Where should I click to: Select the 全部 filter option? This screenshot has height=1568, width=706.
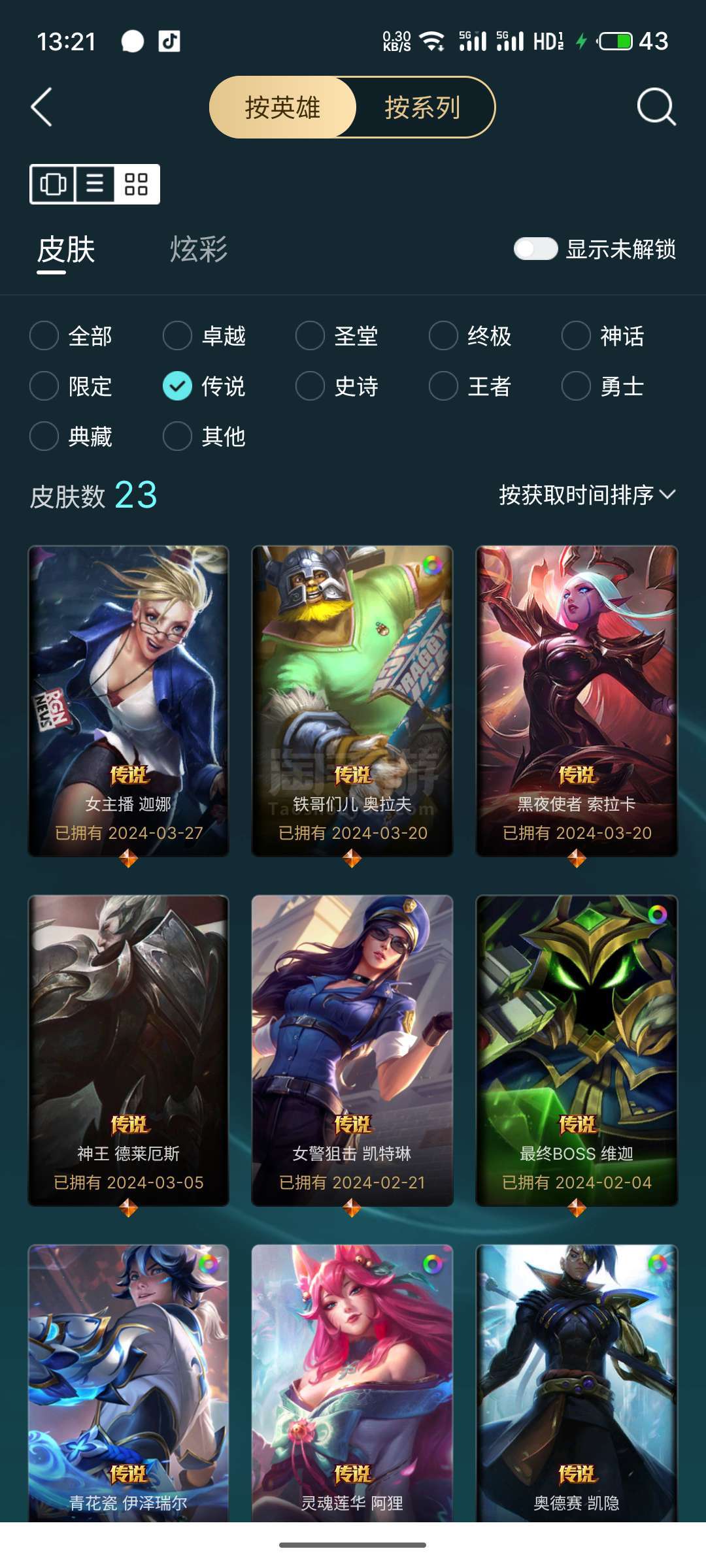pos(71,336)
